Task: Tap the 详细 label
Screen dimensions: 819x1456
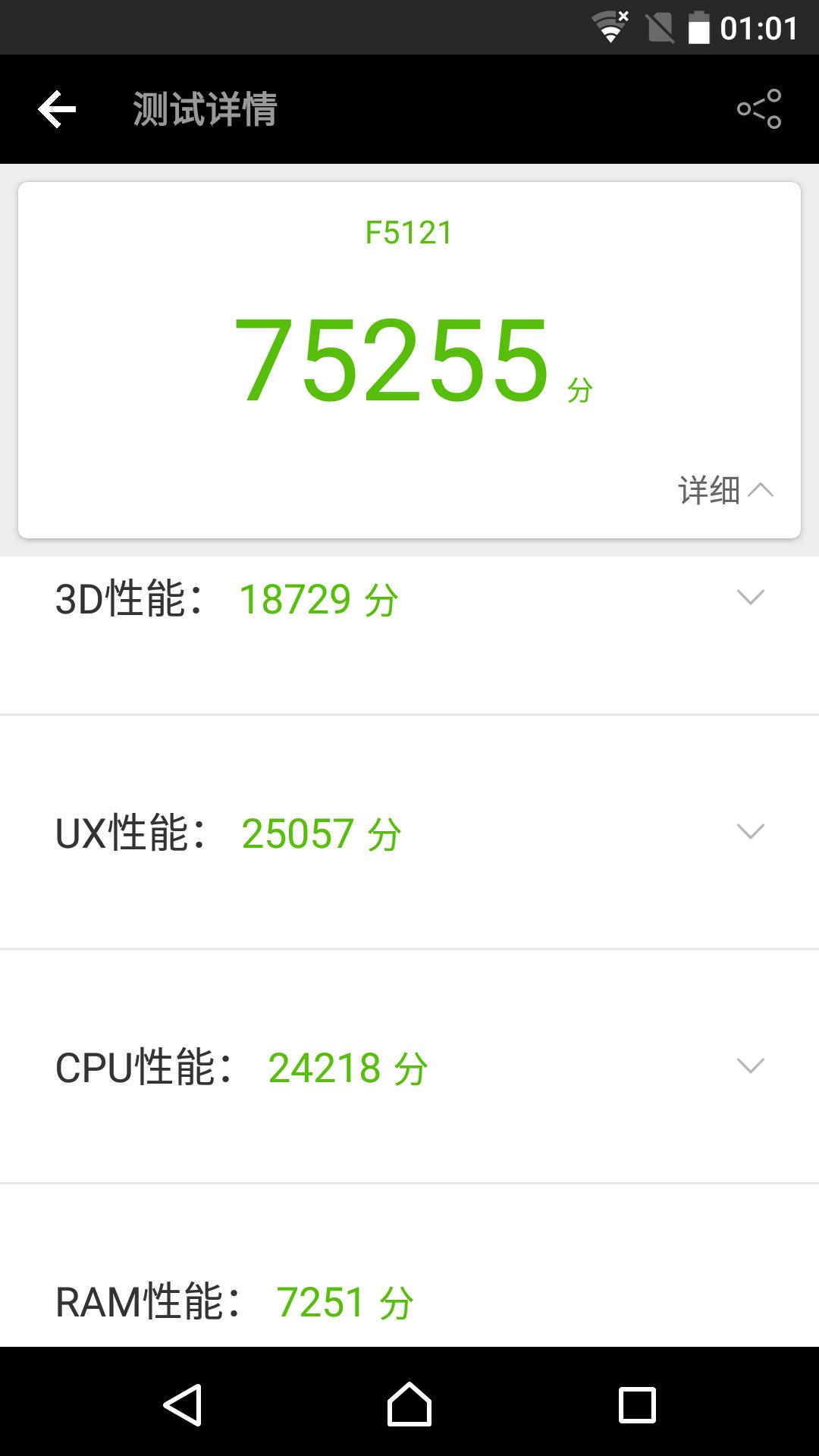Action: 709,489
